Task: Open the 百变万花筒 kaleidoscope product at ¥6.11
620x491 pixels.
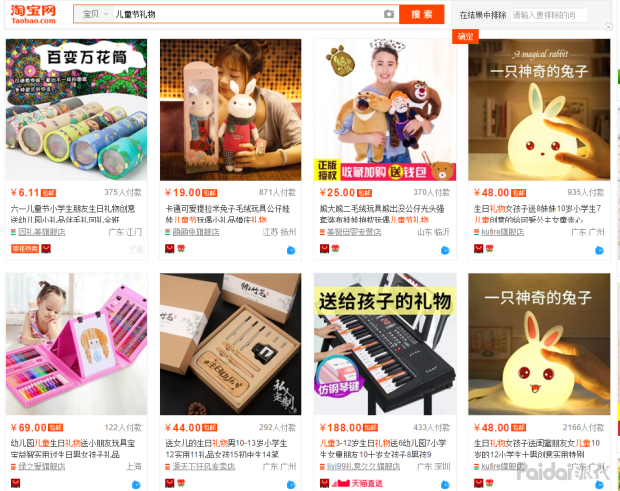Action: coord(76,110)
